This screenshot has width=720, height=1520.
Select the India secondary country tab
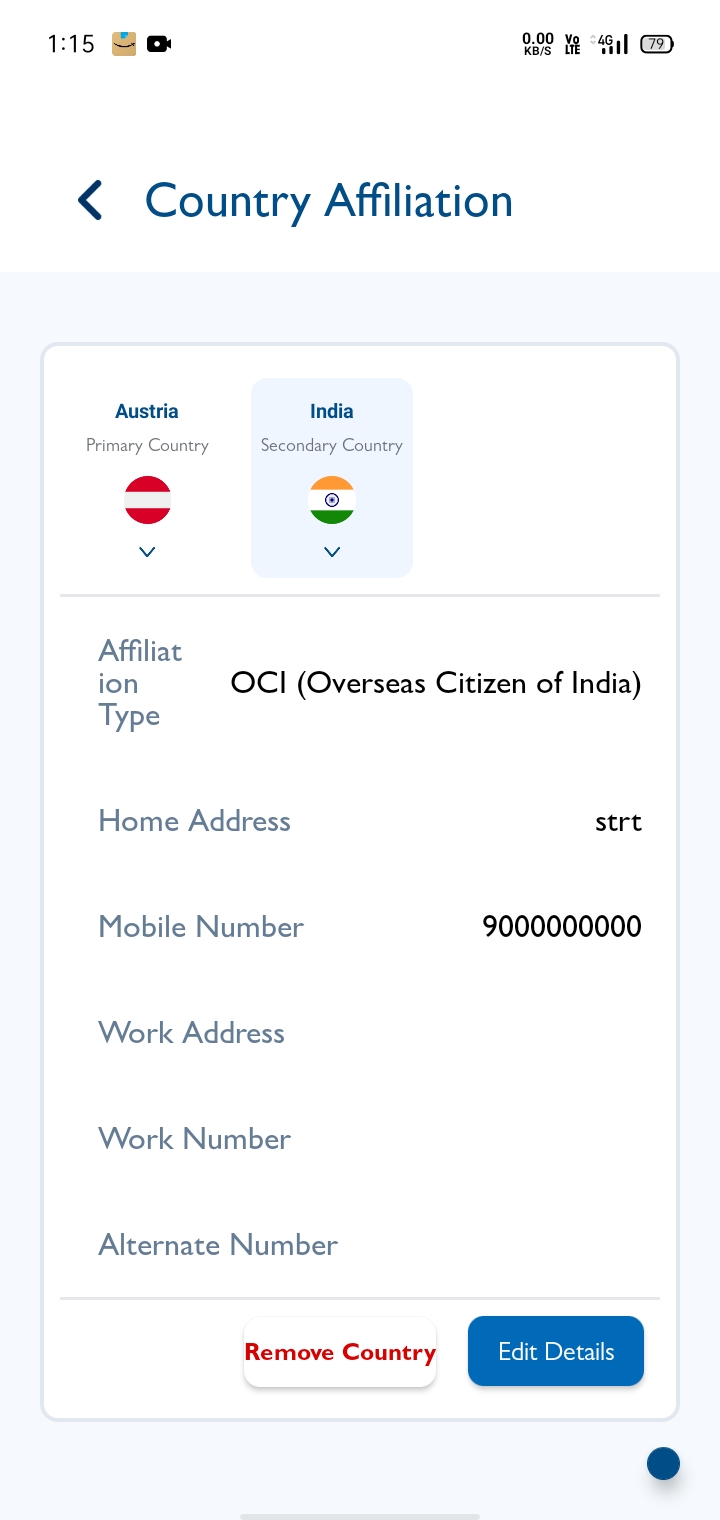click(x=332, y=477)
